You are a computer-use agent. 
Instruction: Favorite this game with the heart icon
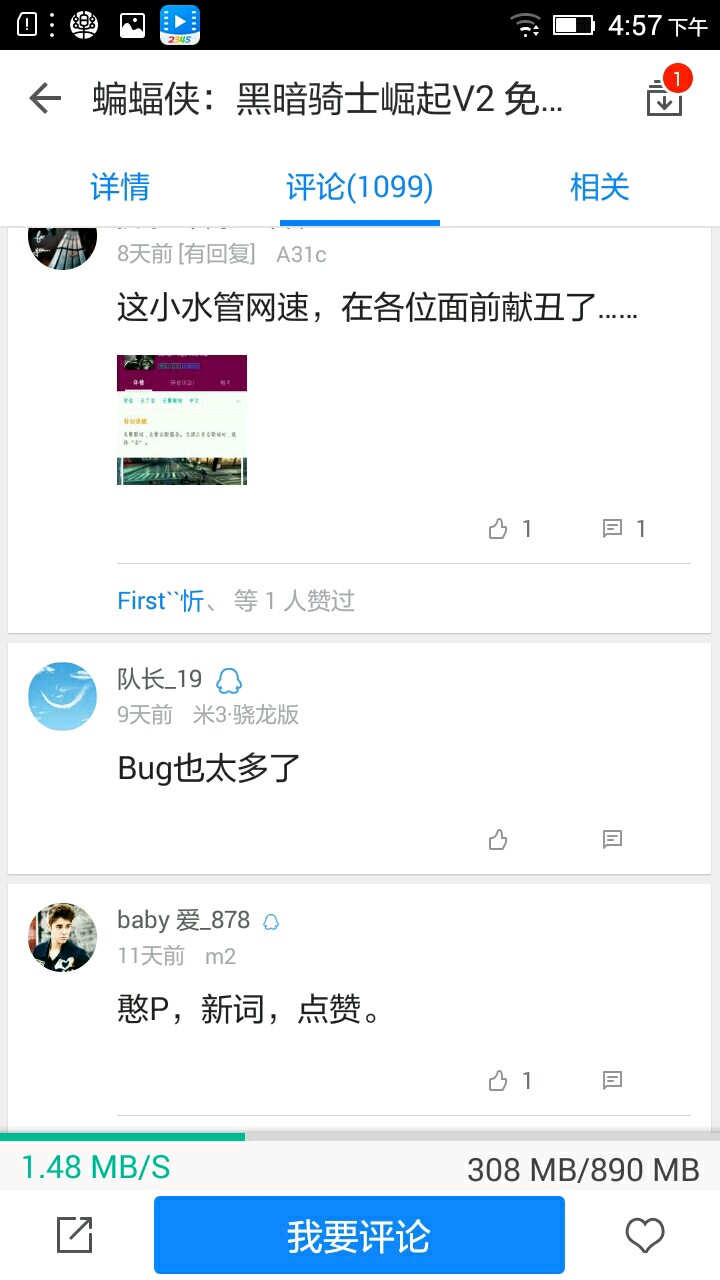[645, 1236]
